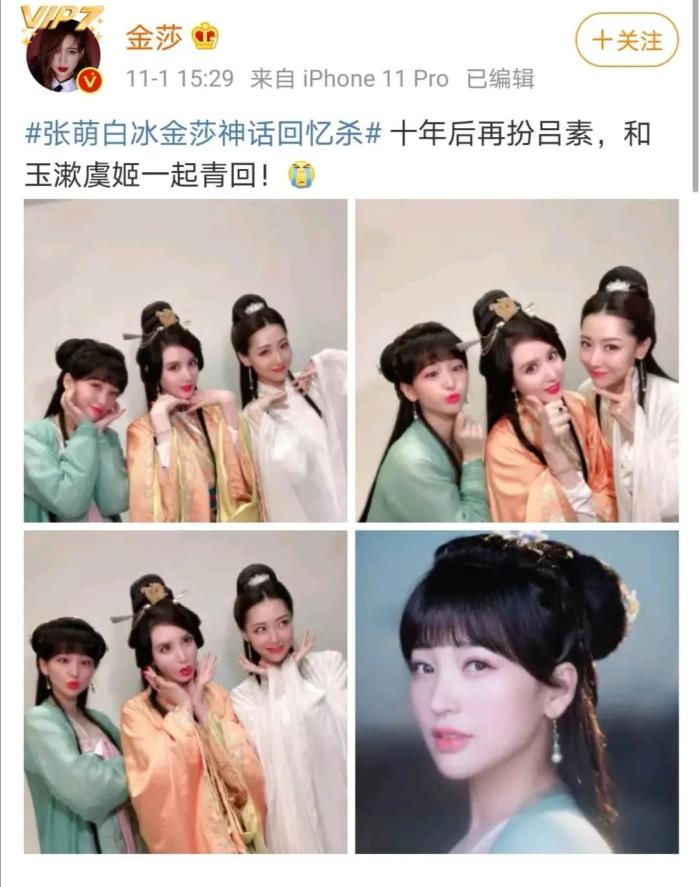View the first photo of three women

[185, 360]
